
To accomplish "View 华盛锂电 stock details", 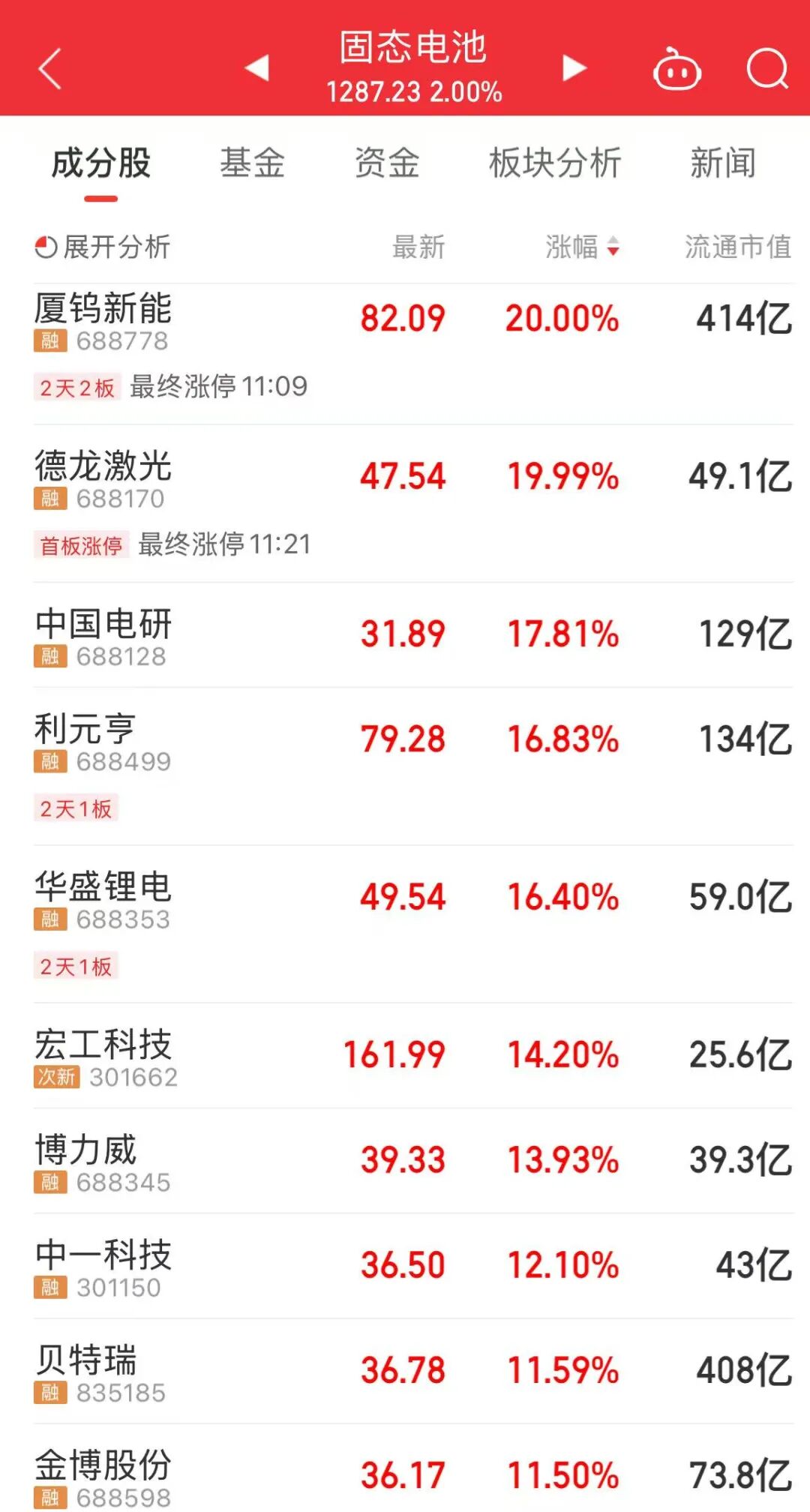I will (x=103, y=886).
